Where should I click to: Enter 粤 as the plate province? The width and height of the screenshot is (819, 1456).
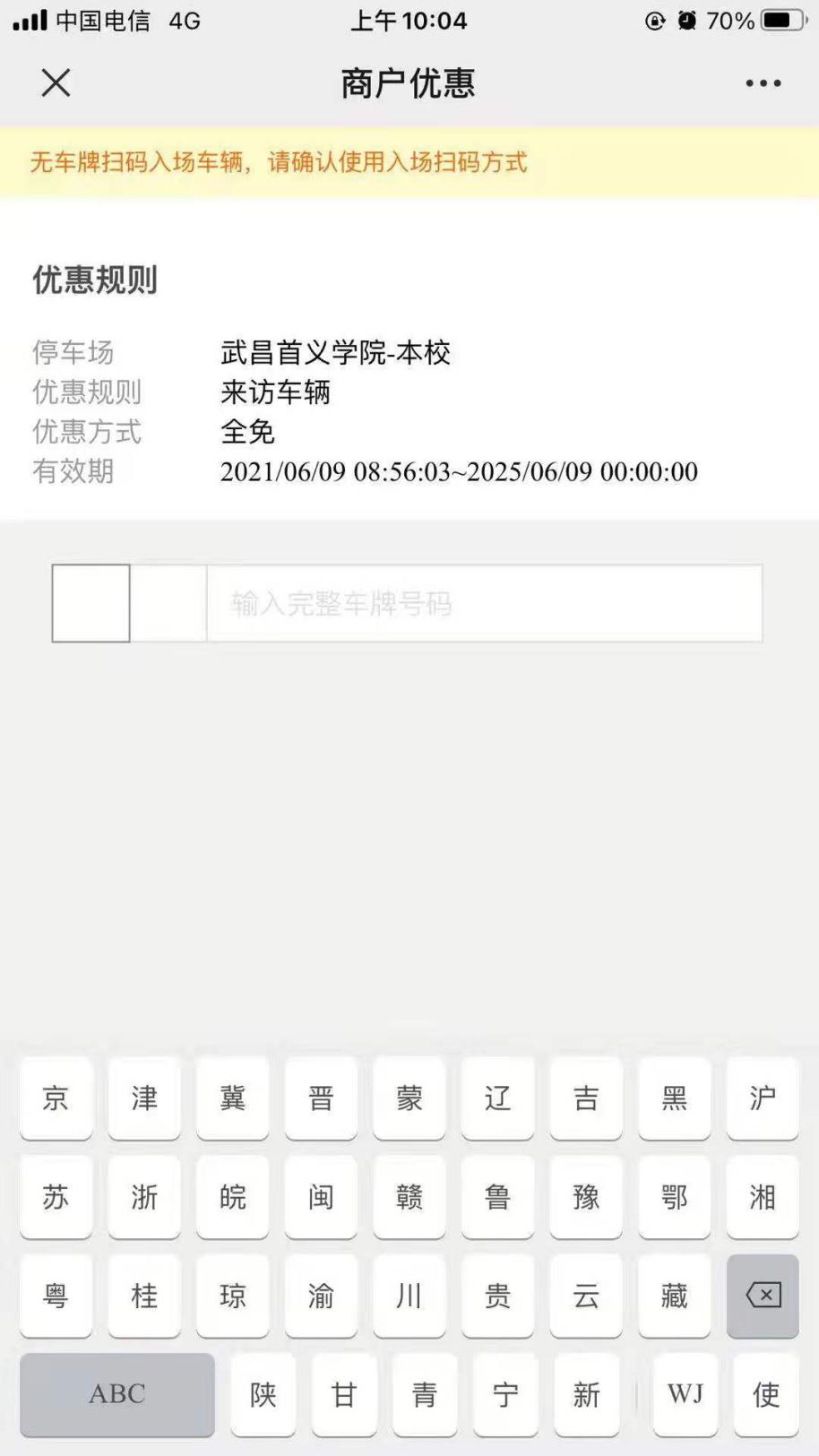[x=56, y=1296]
